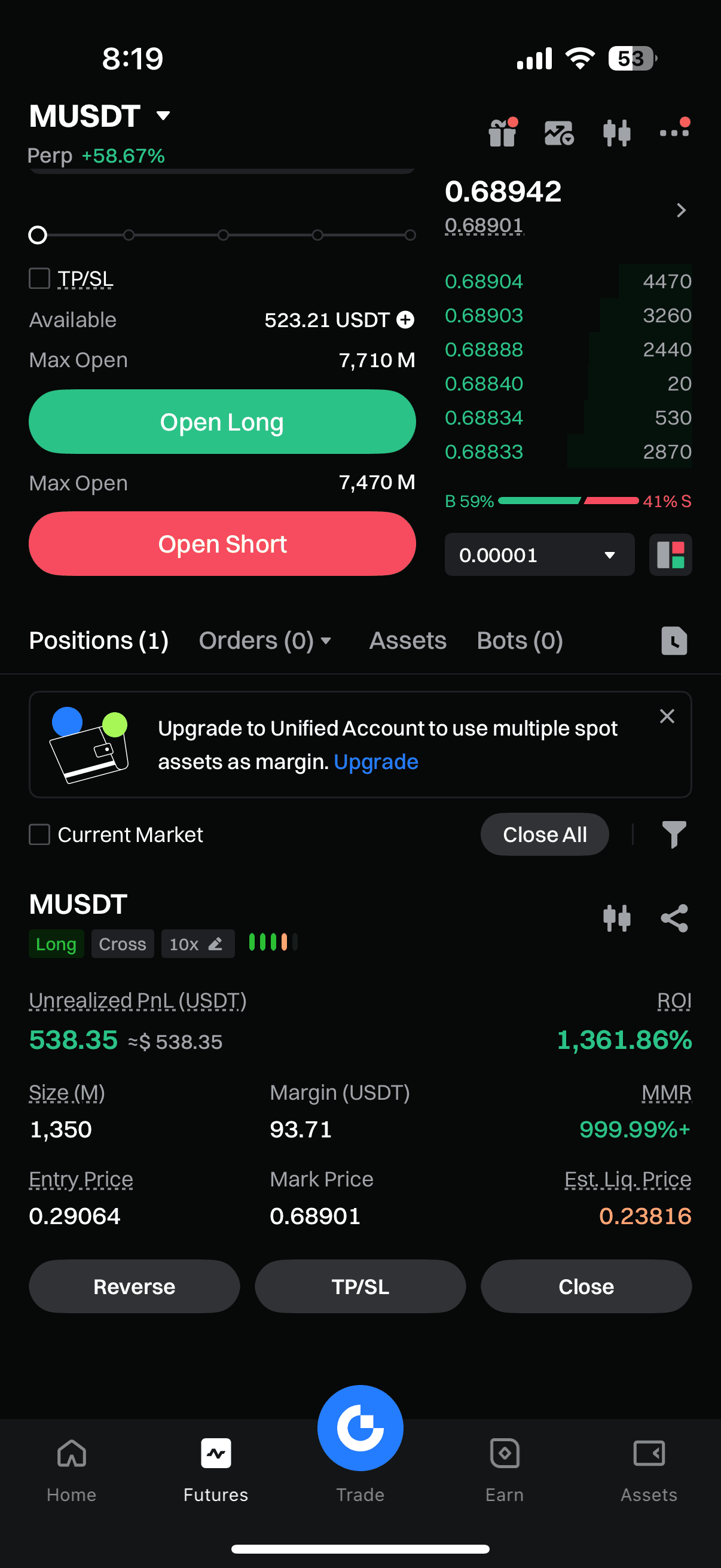Open the order history icon
Viewport: 721px width, 1568px height.
pyautogui.click(x=674, y=640)
